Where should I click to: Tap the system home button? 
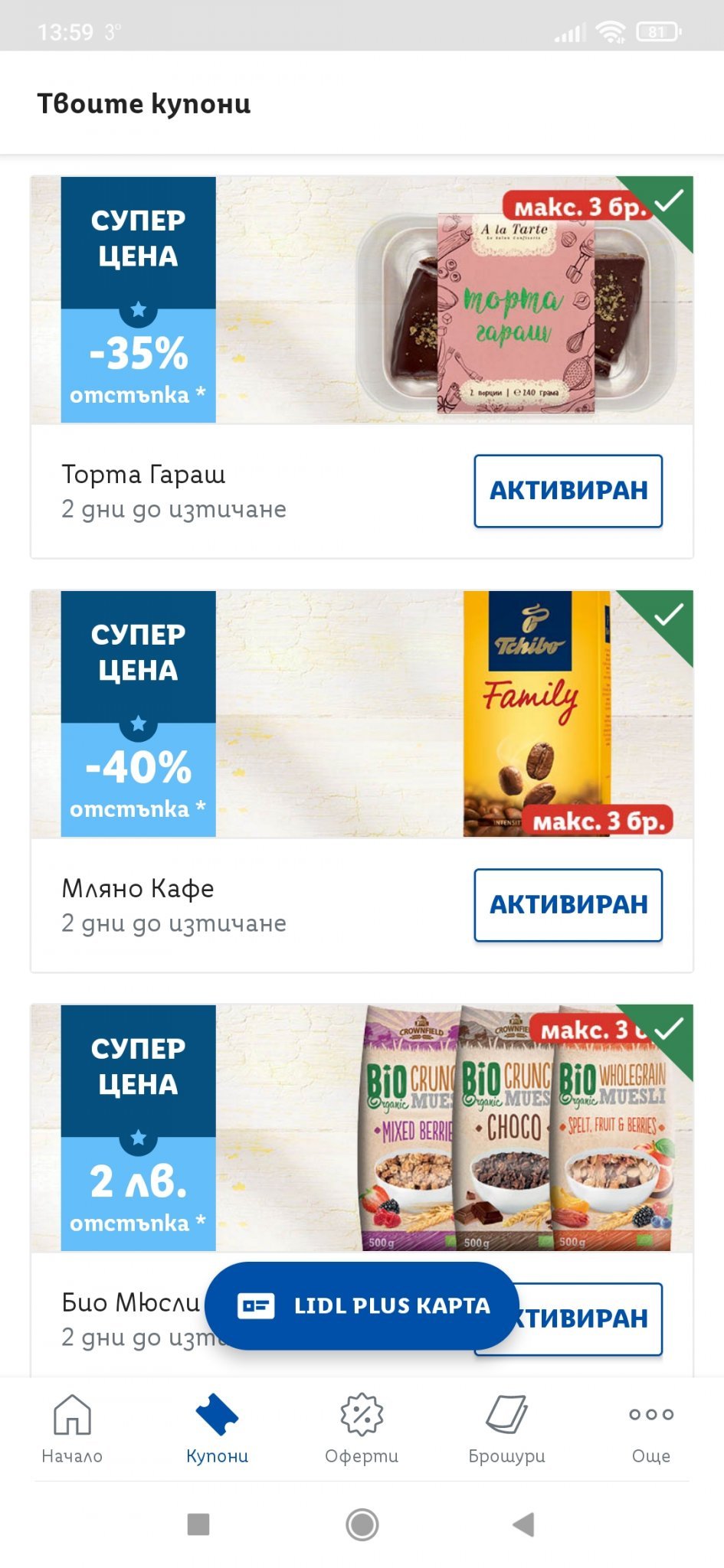tap(362, 1524)
